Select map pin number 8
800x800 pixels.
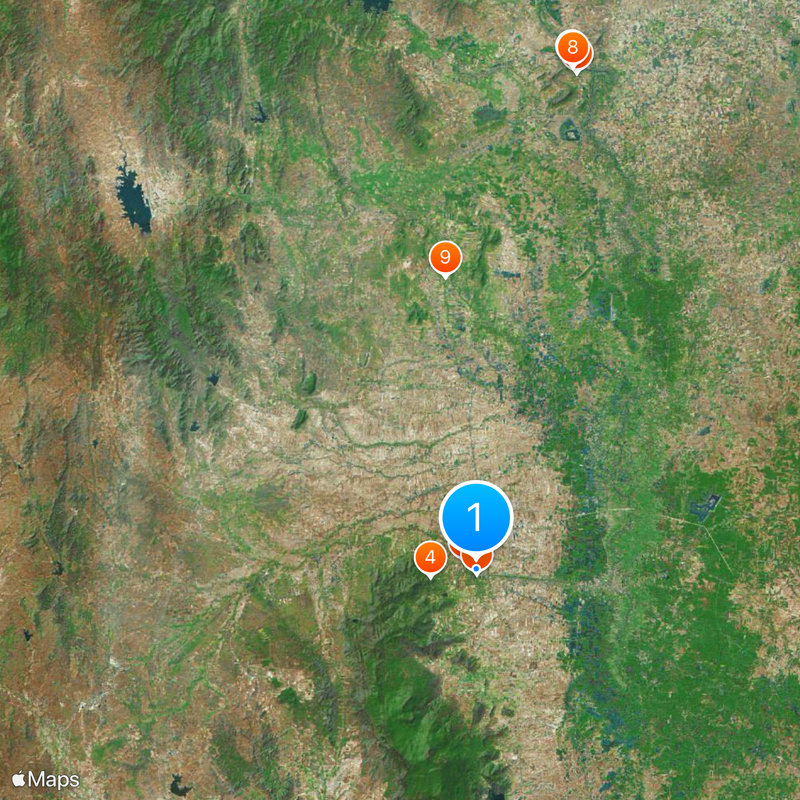tap(572, 47)
